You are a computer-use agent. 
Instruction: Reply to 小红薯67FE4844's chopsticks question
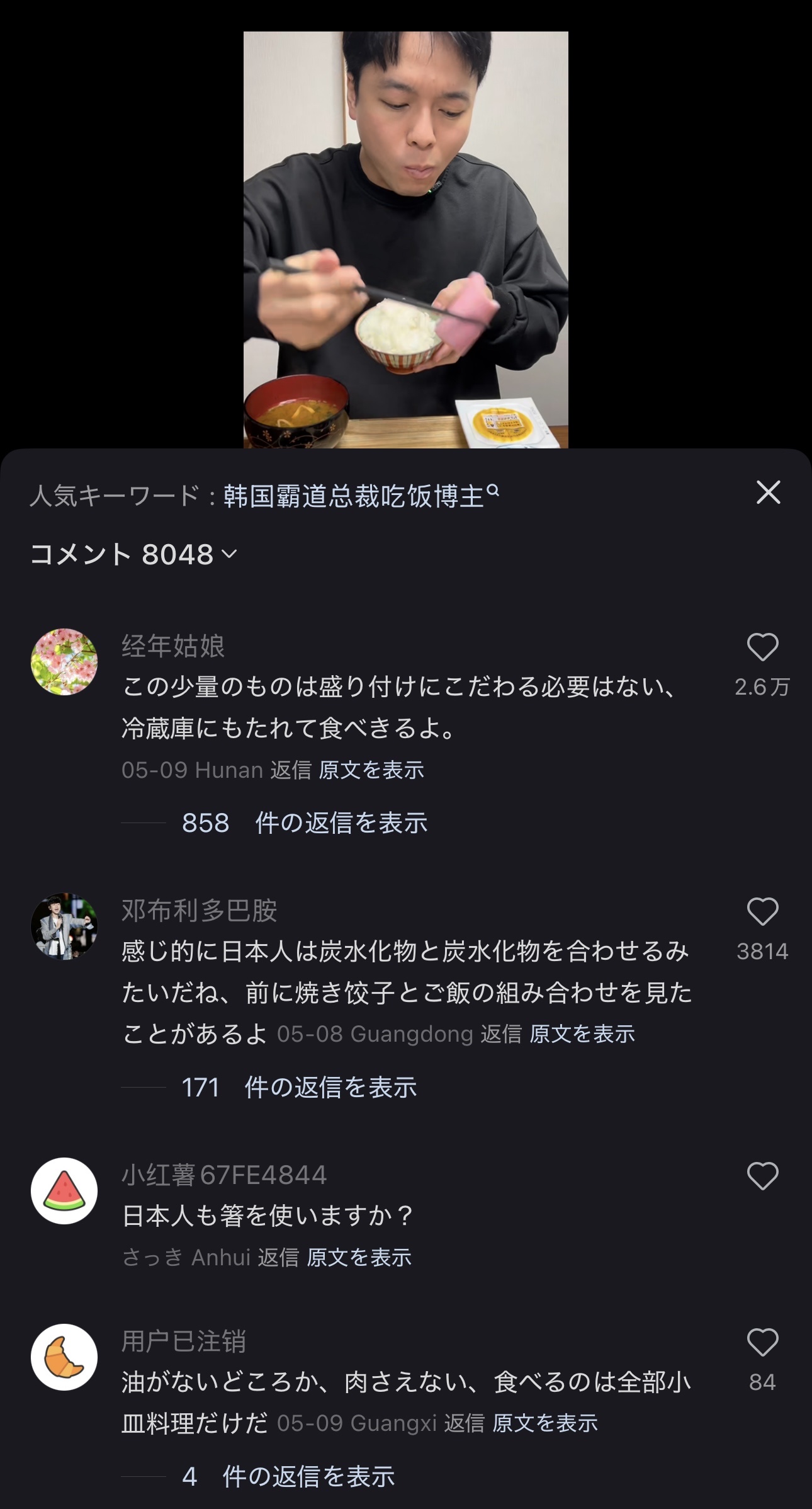click(x=278, y=1257)
